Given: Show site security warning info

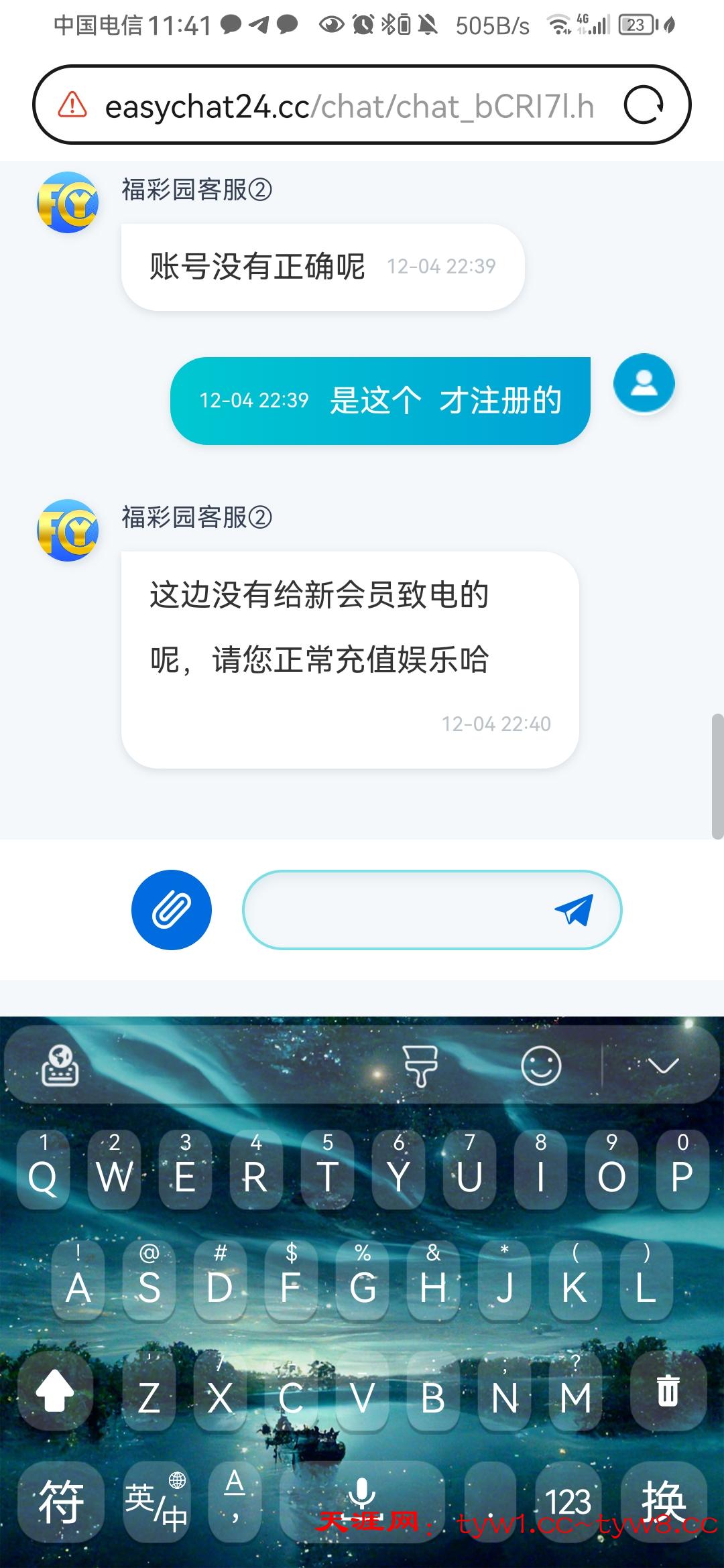Looking at the screenshot, I should [x=72, y=105].
